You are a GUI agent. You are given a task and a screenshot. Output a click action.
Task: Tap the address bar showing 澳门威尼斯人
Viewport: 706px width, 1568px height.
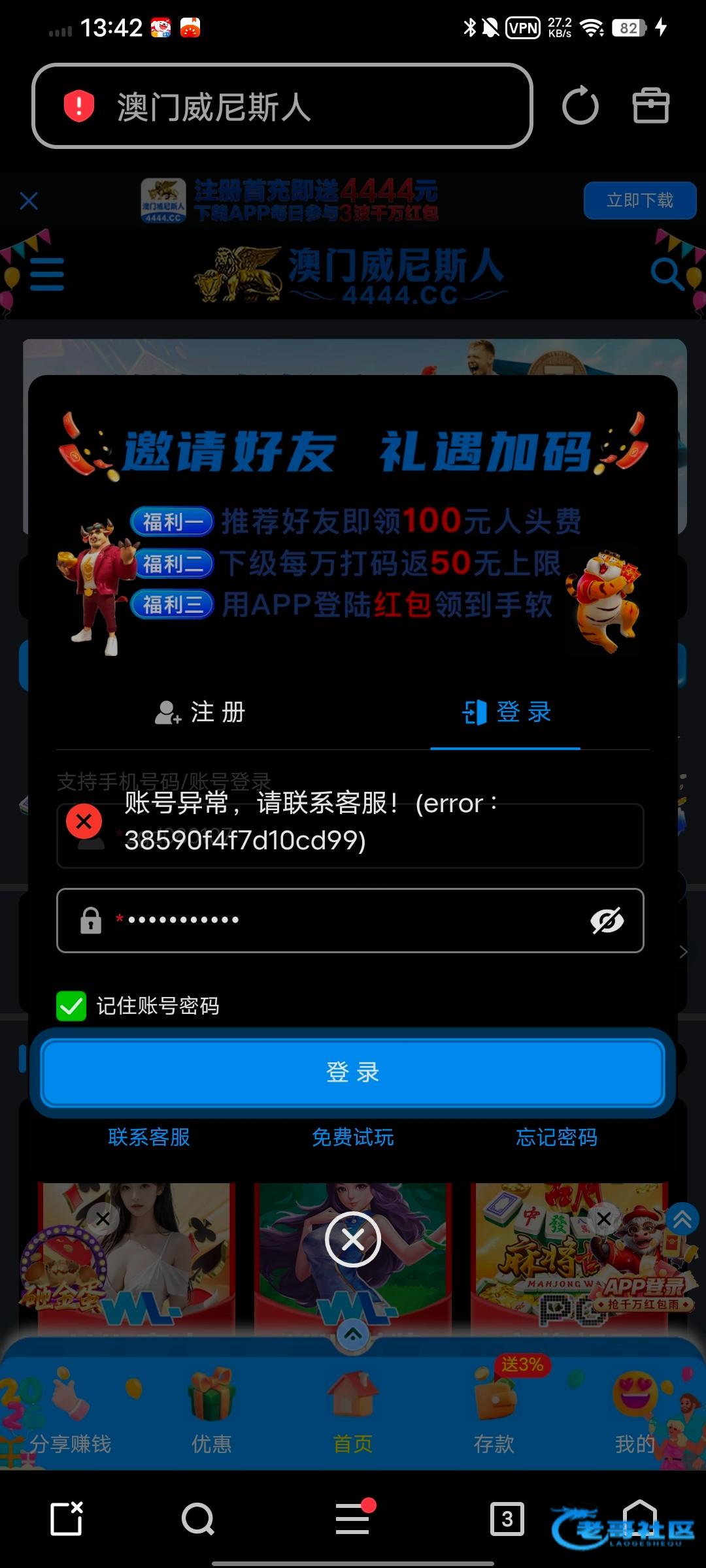(x=281, y=106)
